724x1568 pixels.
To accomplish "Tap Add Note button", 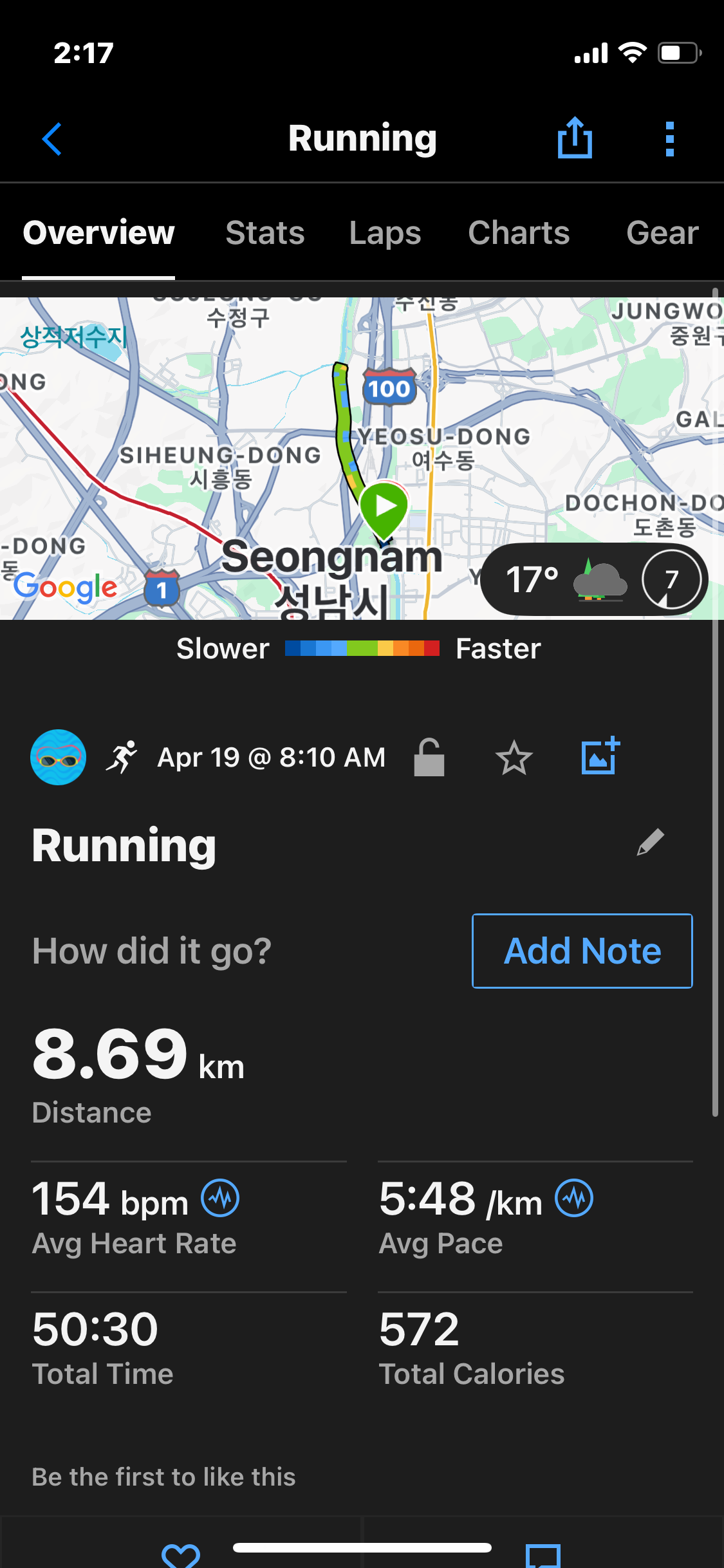I will coord(582,951).
